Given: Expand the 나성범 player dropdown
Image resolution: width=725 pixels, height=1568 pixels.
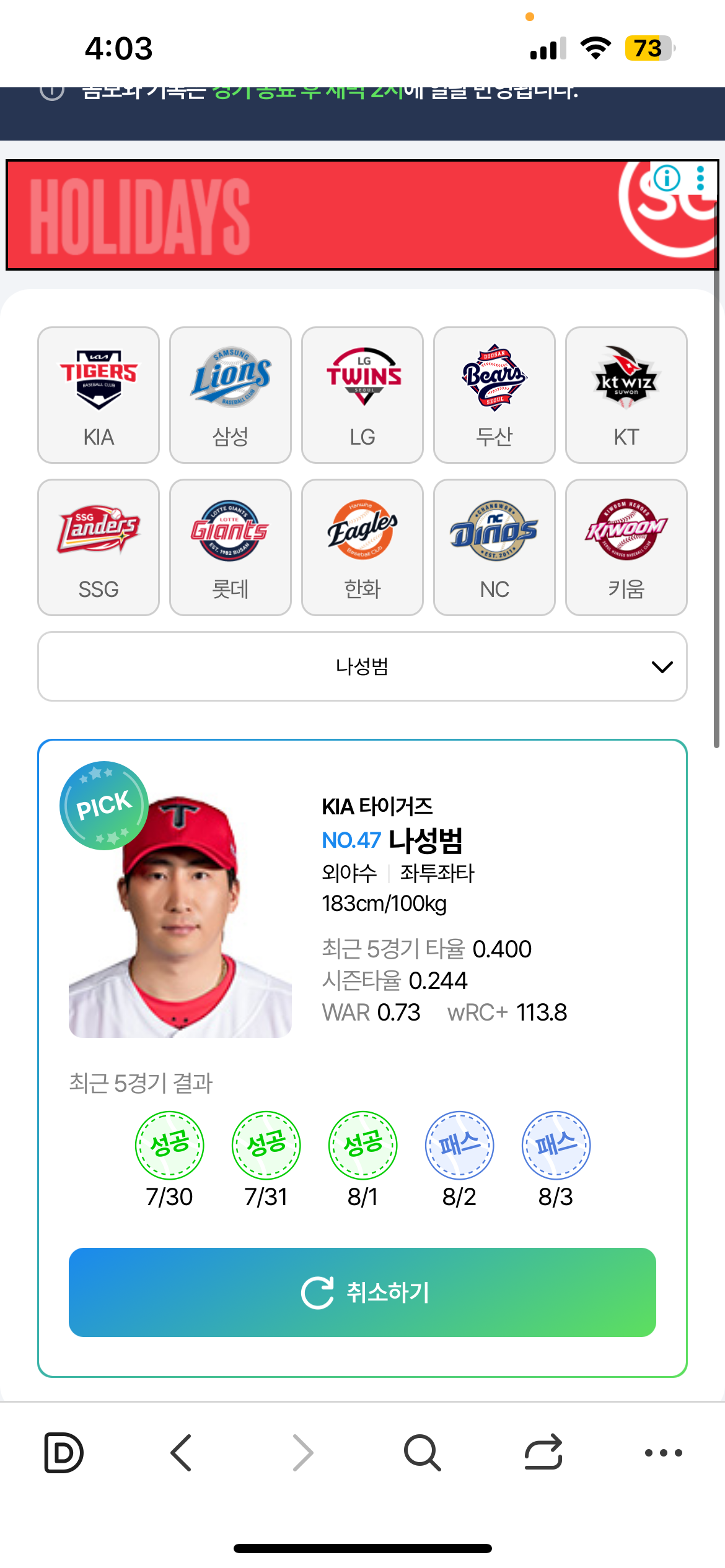Looking at the screenshot, I should (x=362, y=666).
